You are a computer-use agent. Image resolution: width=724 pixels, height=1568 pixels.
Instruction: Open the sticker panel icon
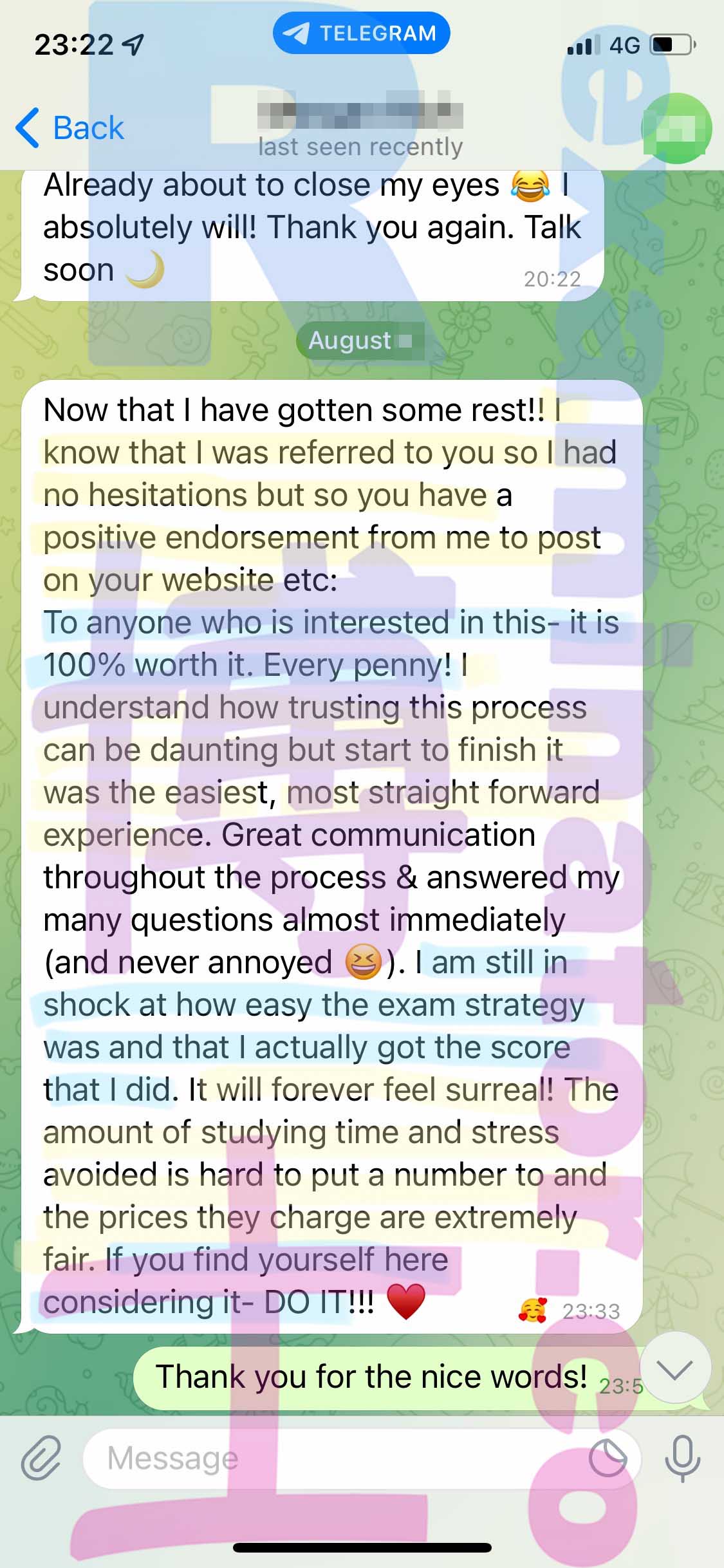pos(608,1459)
